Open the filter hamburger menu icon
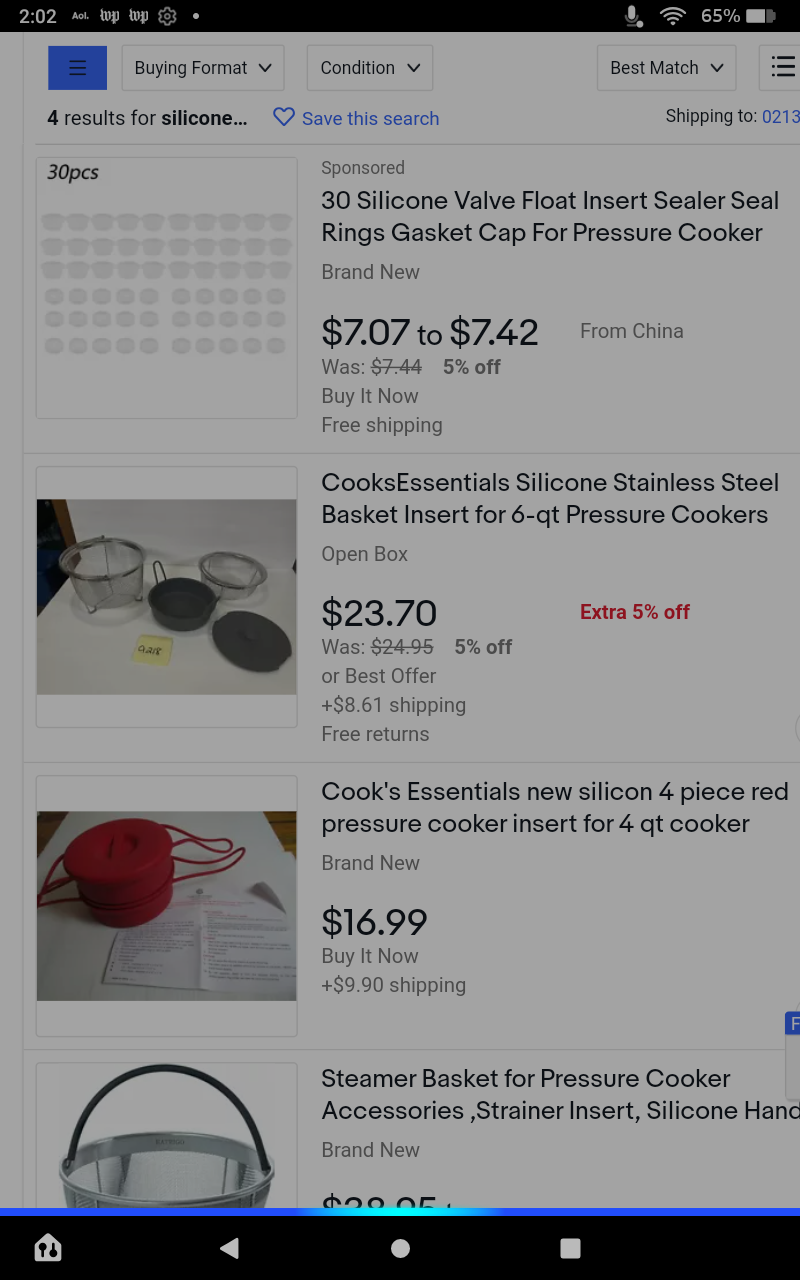The width and height of the screenshot is (800, 1280). tap(77, 67)
